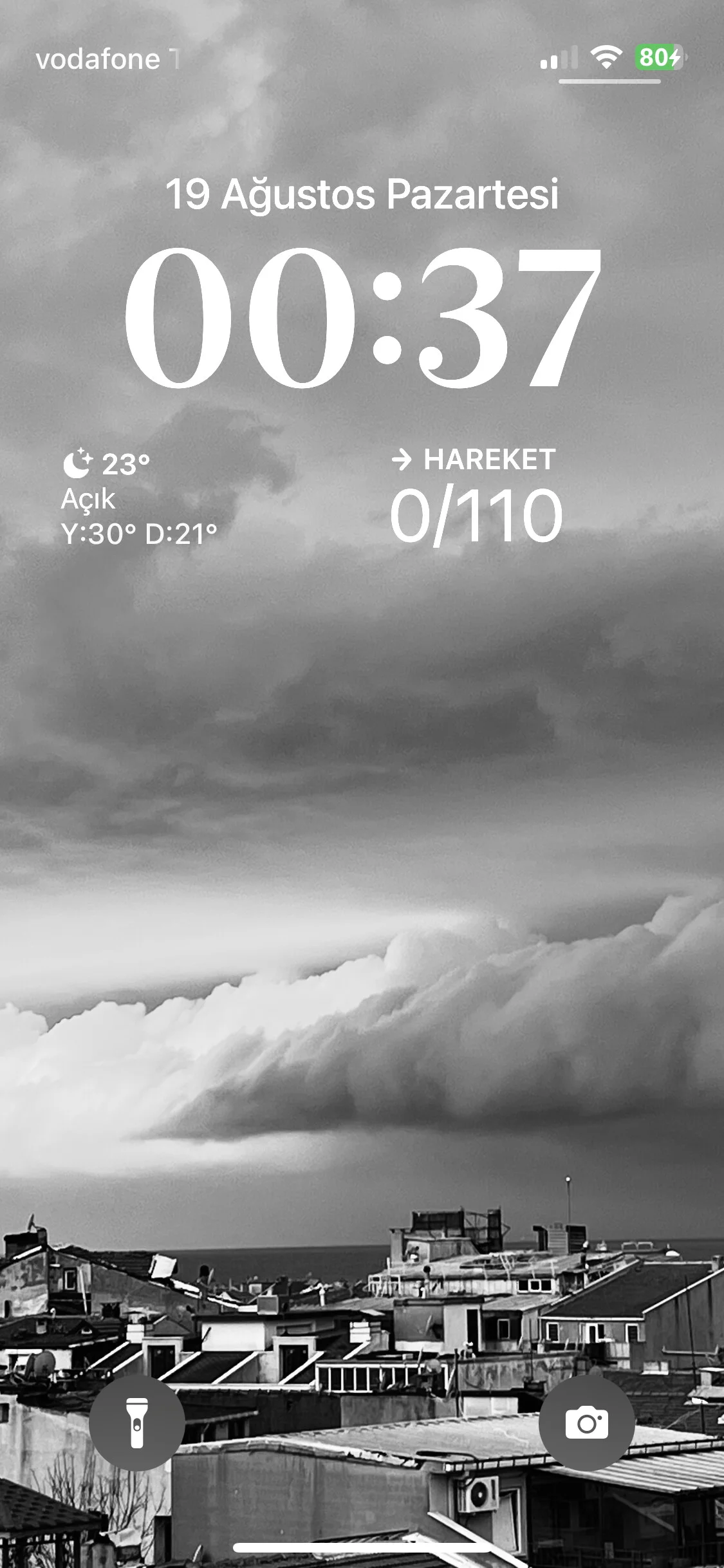Screen dimensions: 724x1568
Task: Tap the date 19 Ağustos Pazartesi
Action: (362, 194)
